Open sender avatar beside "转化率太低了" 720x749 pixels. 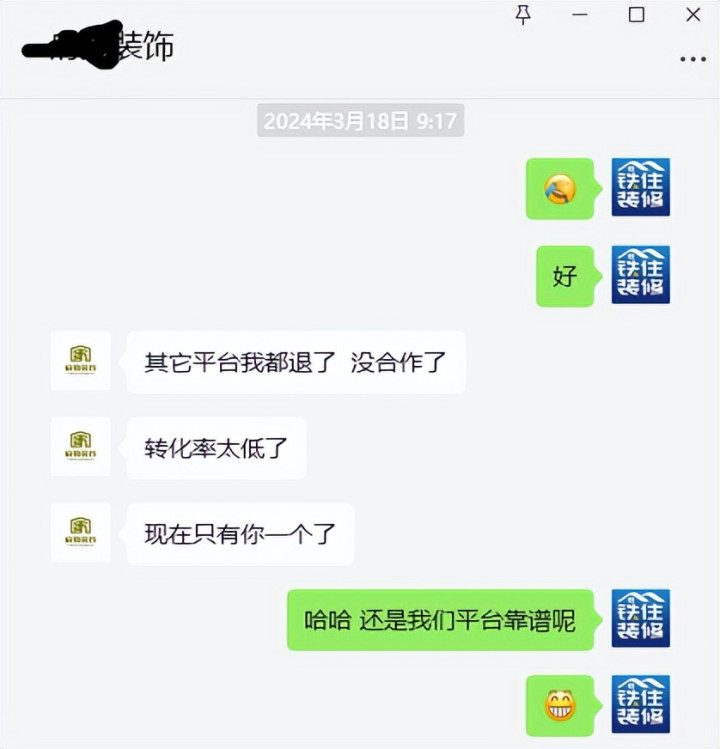click(81, 446)
